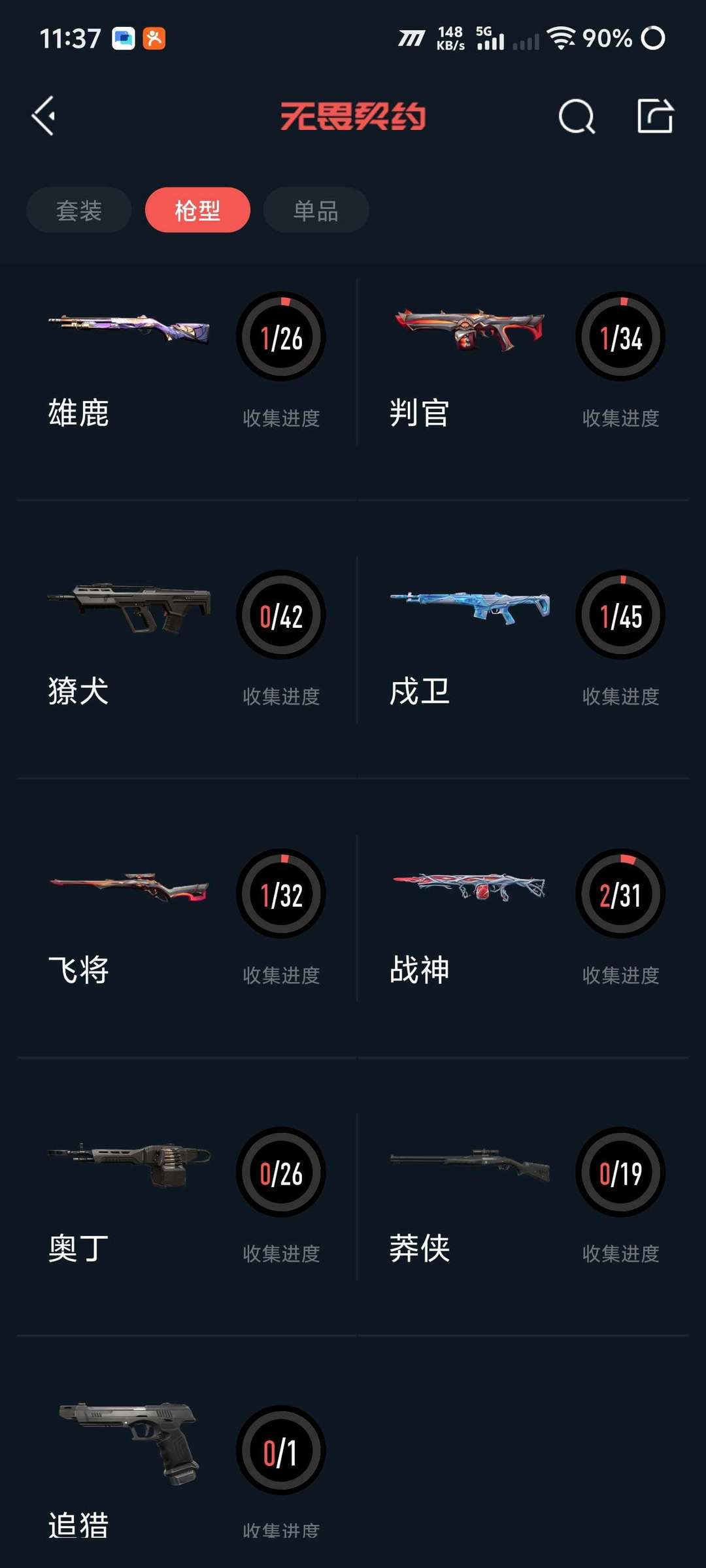Select the 莽侠 weapon type
The width and height of the screenshot is (706, 1568).
pos(526,1197)
